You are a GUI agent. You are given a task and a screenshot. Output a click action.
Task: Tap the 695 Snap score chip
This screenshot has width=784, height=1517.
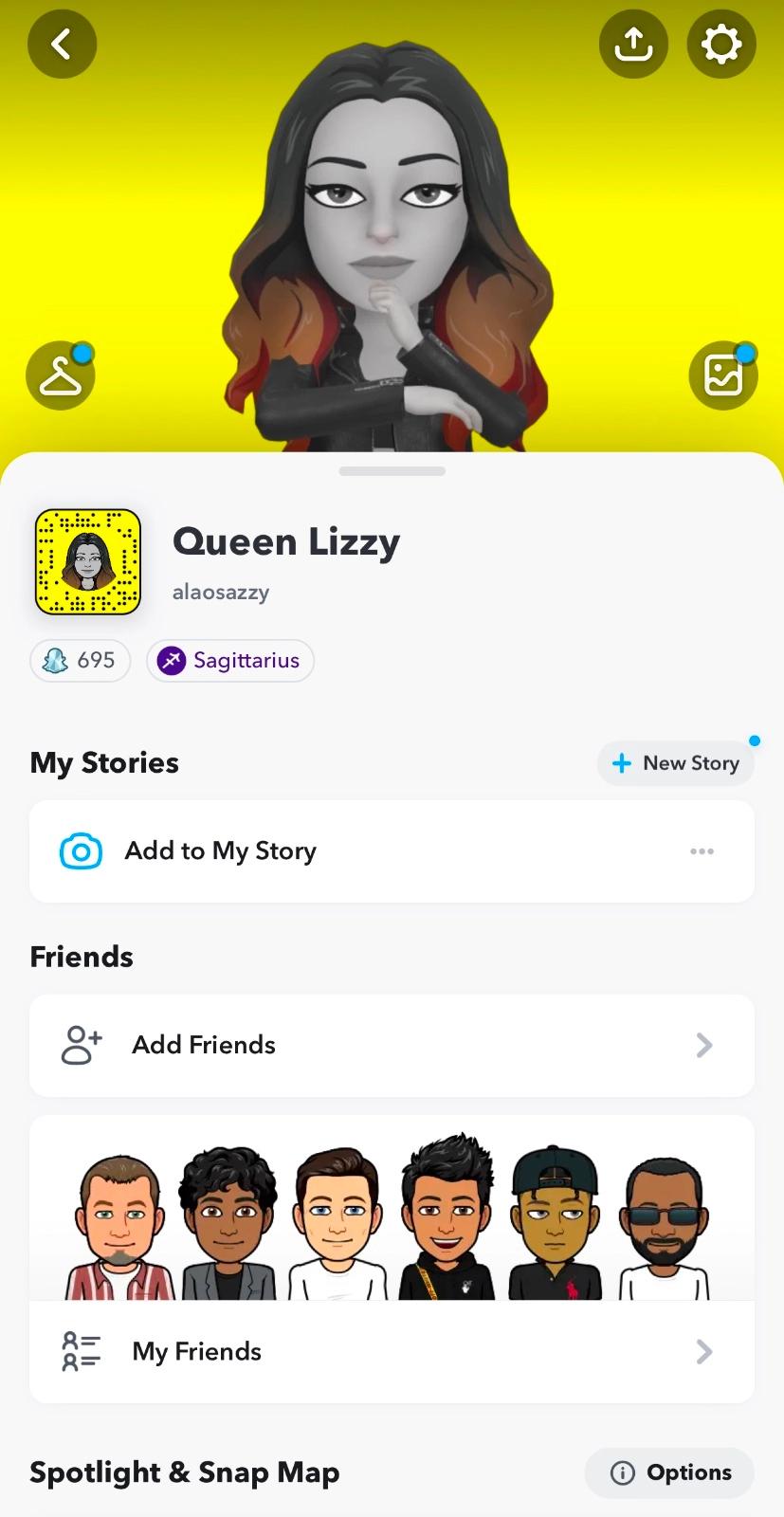pyautogui.click(x=81, y=660)
